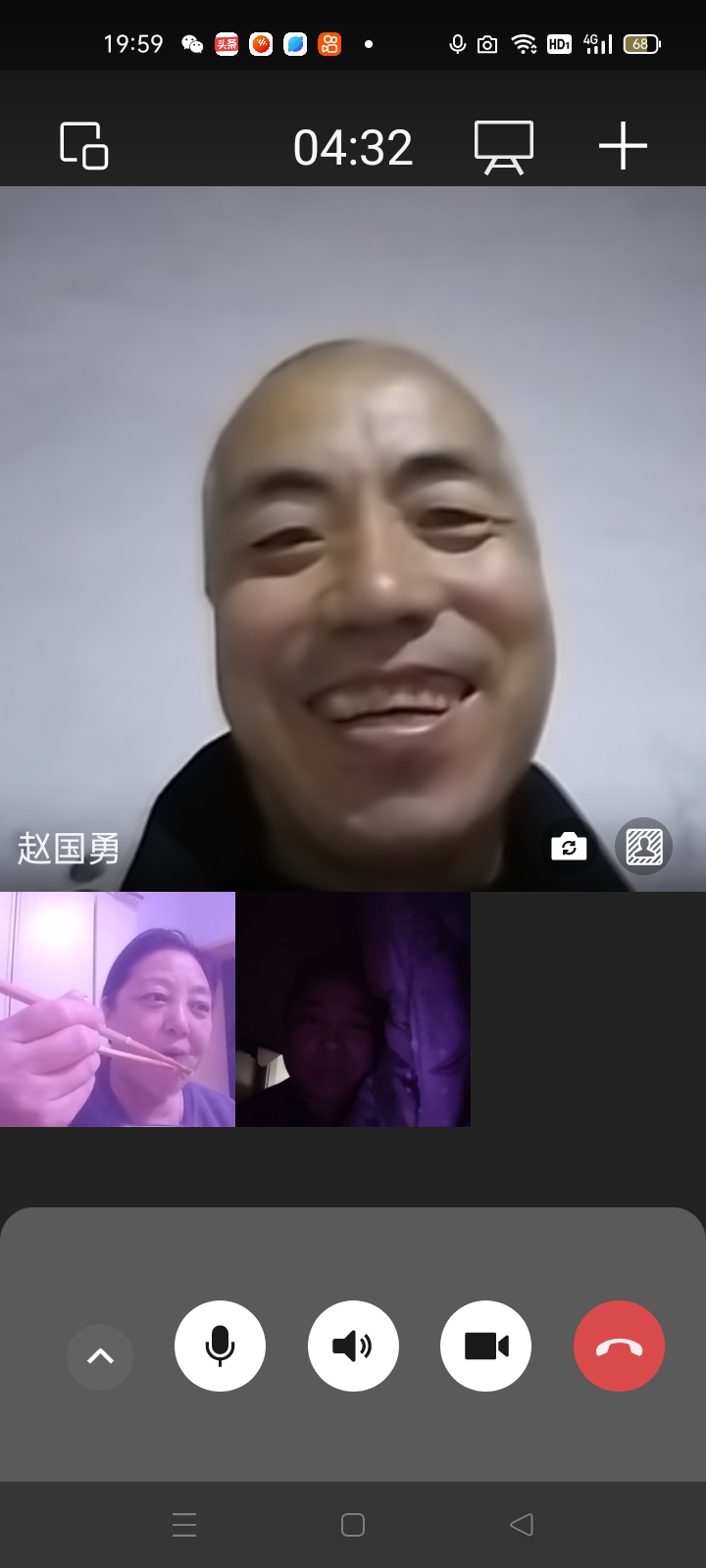Open the screen sharing option
The width and height of the screenshot is (706, 1568).
click(x=504, y=147)
